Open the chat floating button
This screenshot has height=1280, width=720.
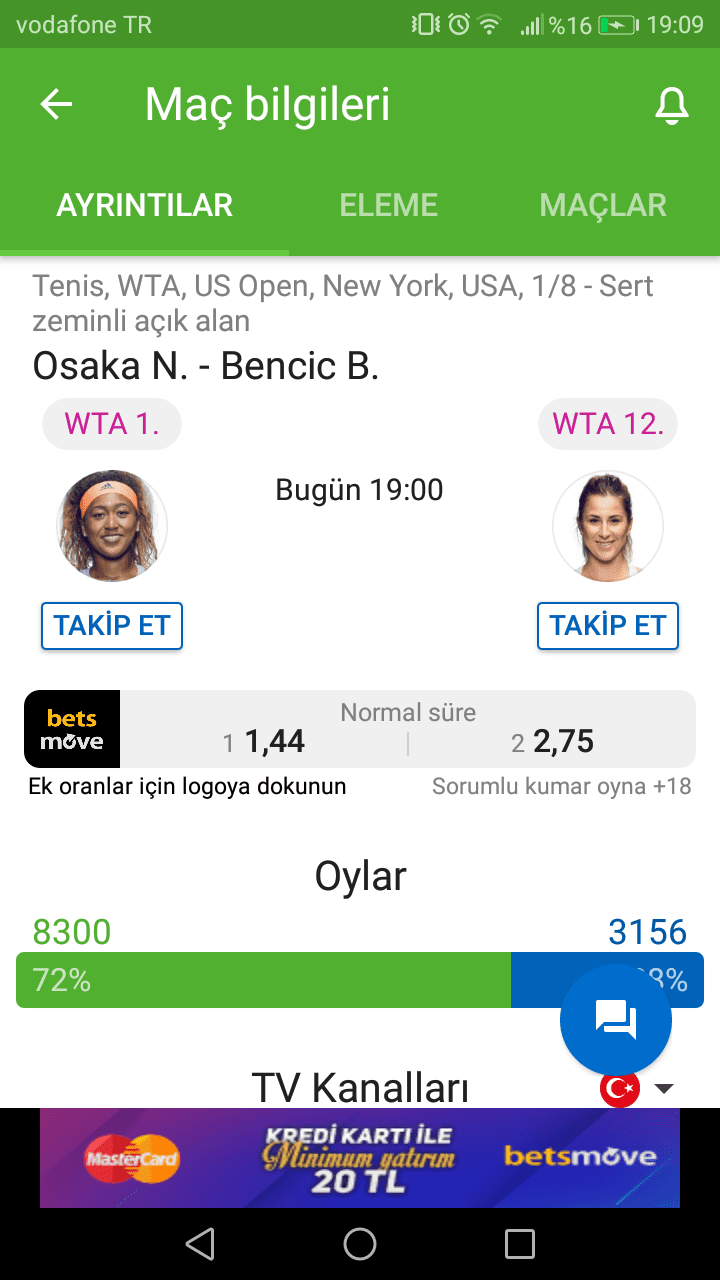(x=616, y=1021)
